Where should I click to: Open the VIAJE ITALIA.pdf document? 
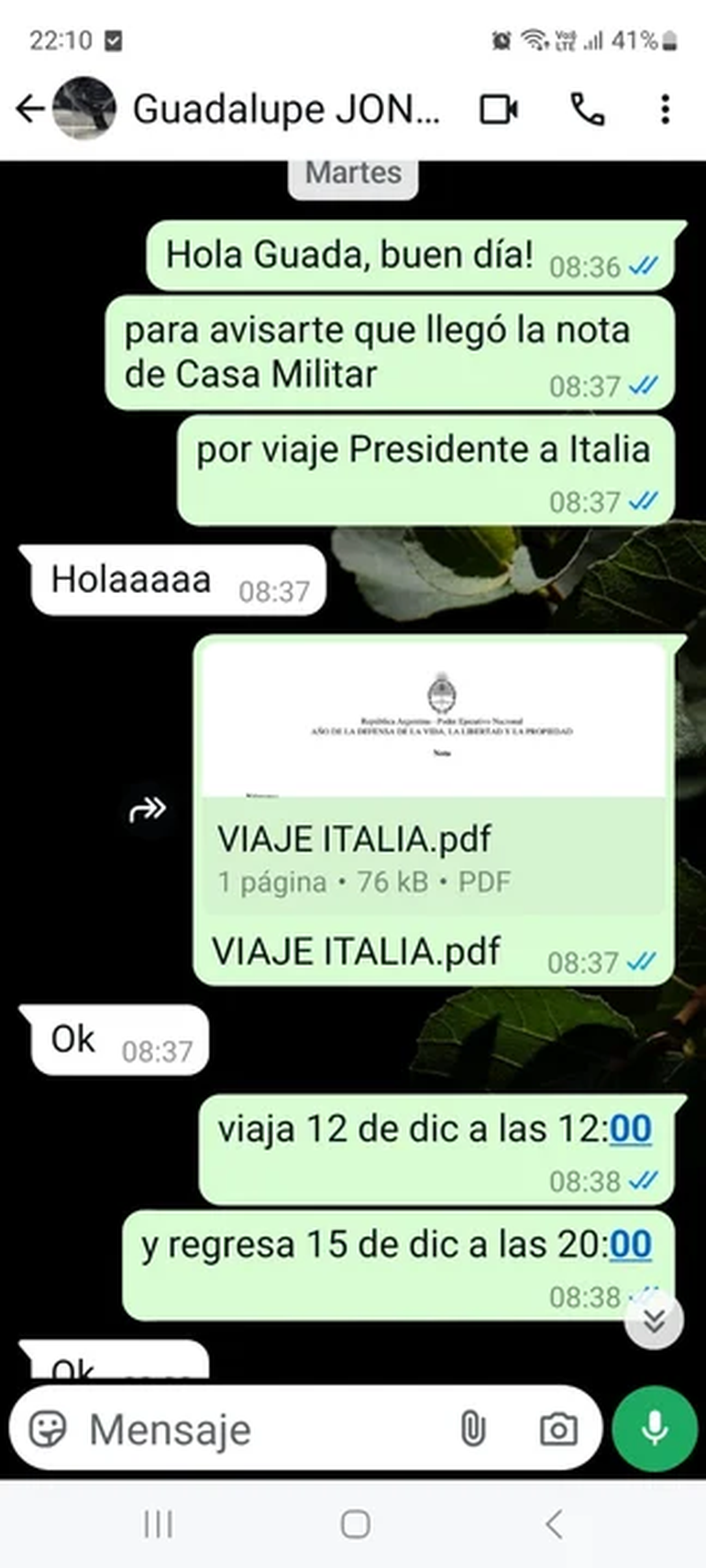pos(433,777)
